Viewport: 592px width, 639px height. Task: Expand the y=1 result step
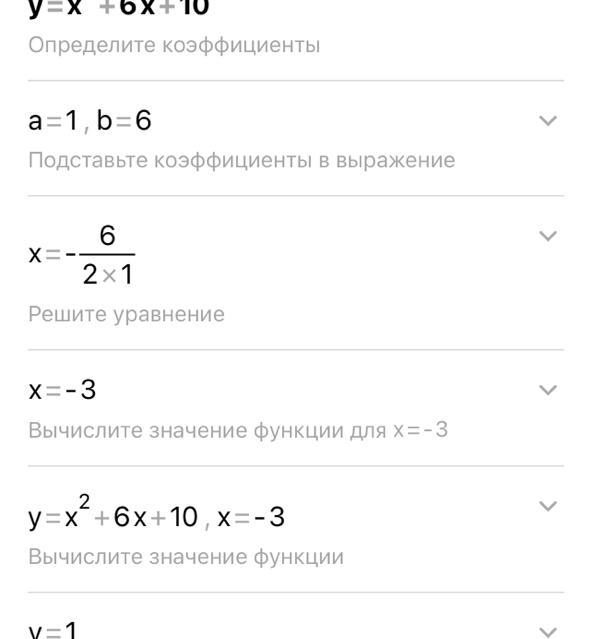coord(548,632)
